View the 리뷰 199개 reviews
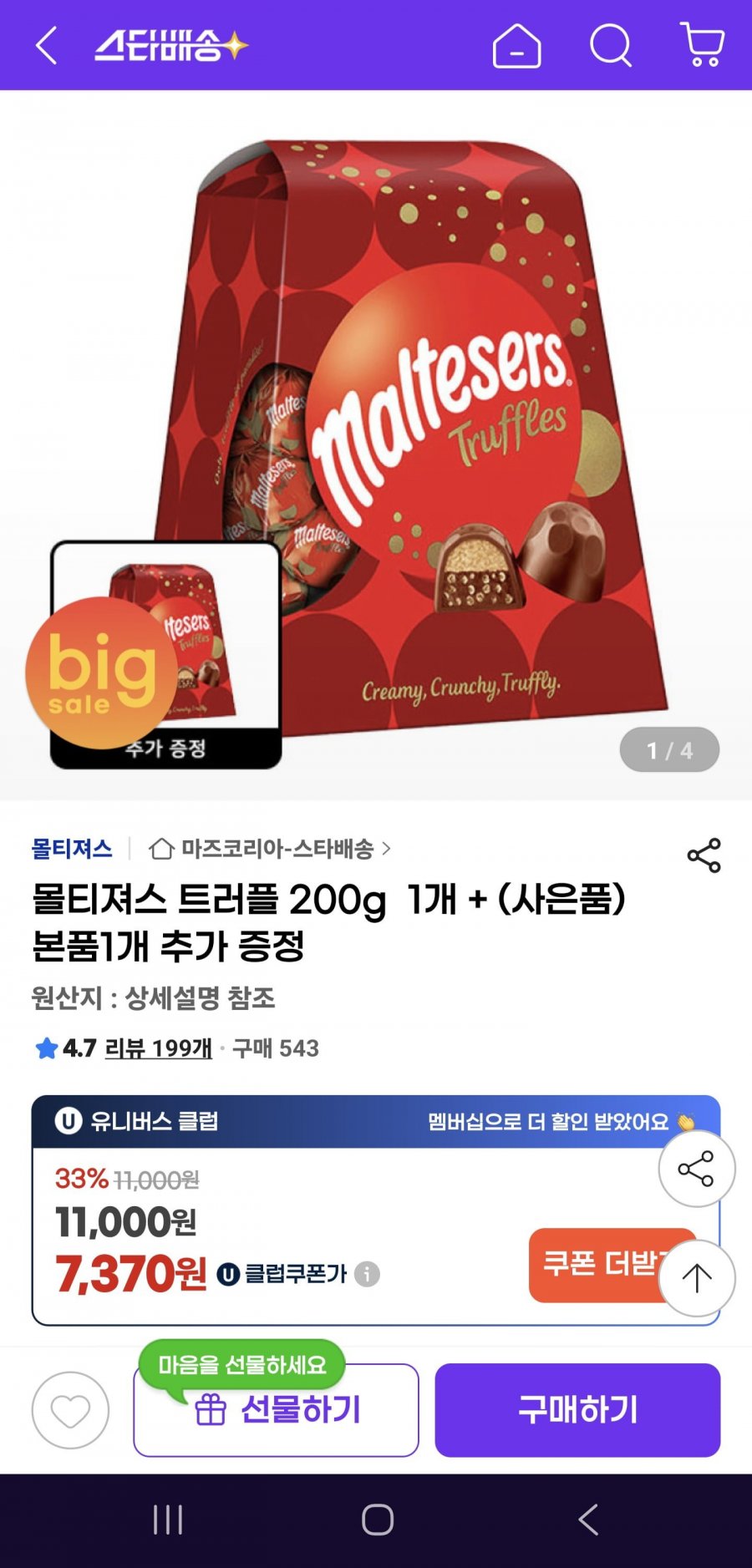This screenshot has width=752, height=1568. 159,1048
